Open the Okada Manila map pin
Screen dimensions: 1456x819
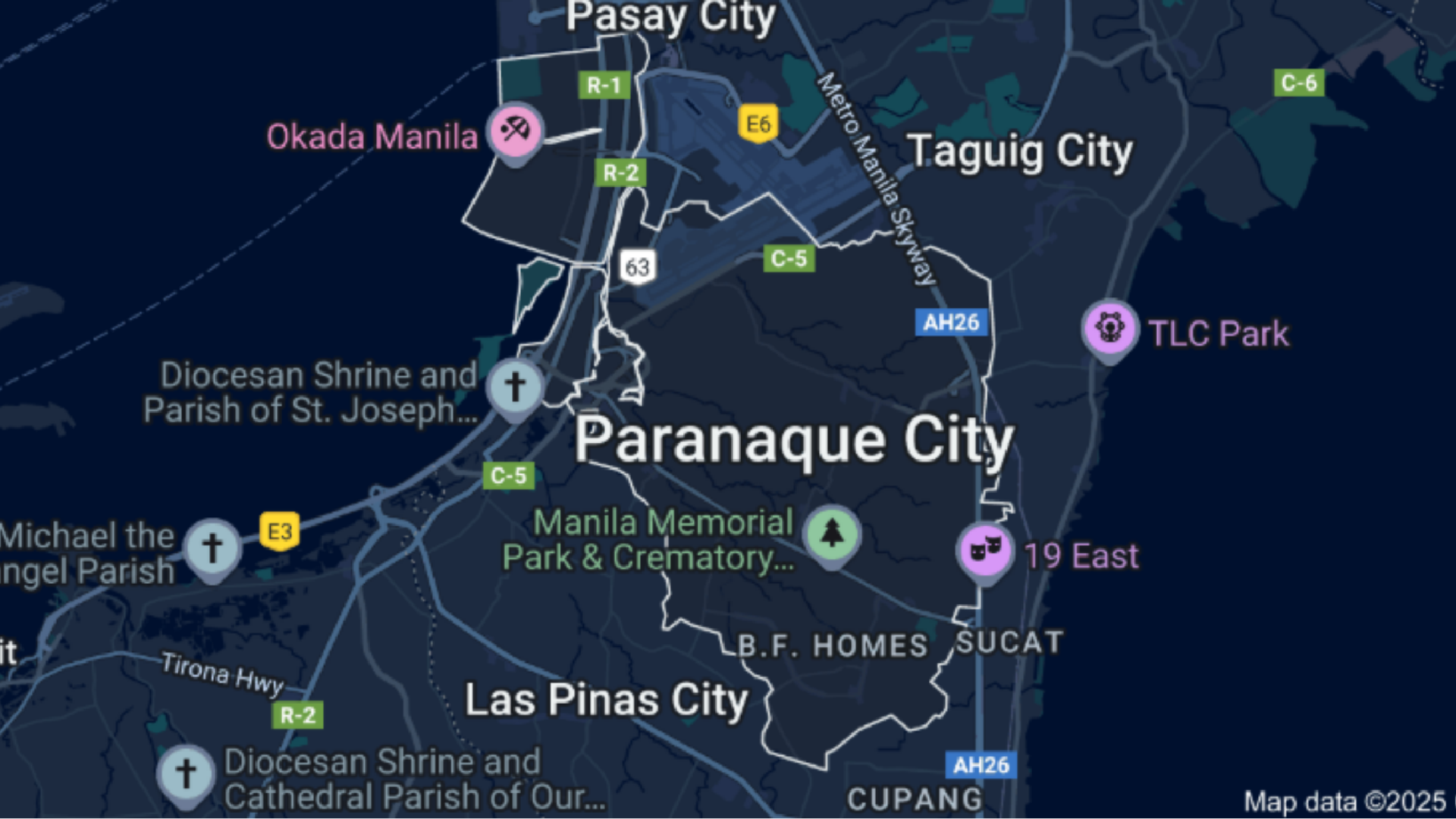(x=516, y=130)
